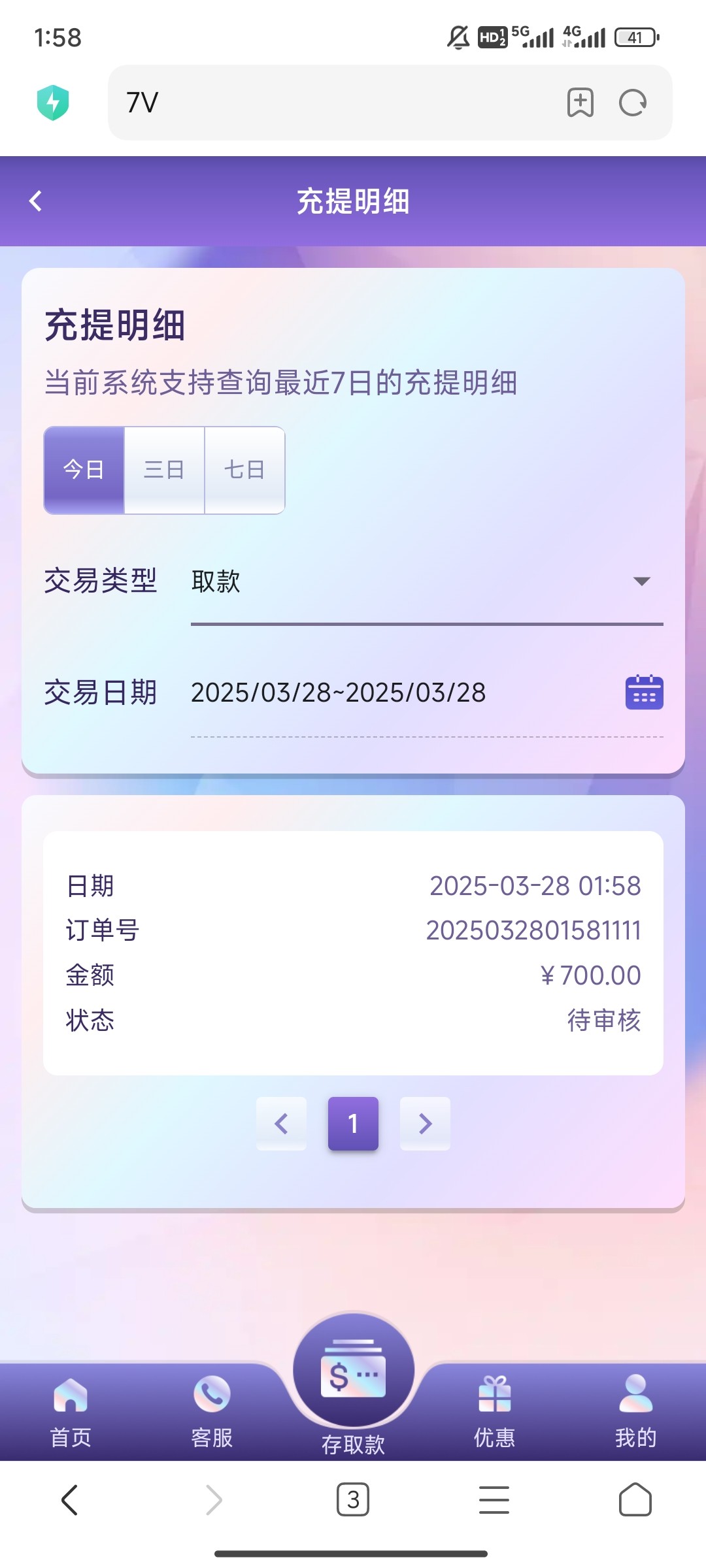The image size is (706, 1568).
Task: Reload the current webpage
Action: [633, 103]
